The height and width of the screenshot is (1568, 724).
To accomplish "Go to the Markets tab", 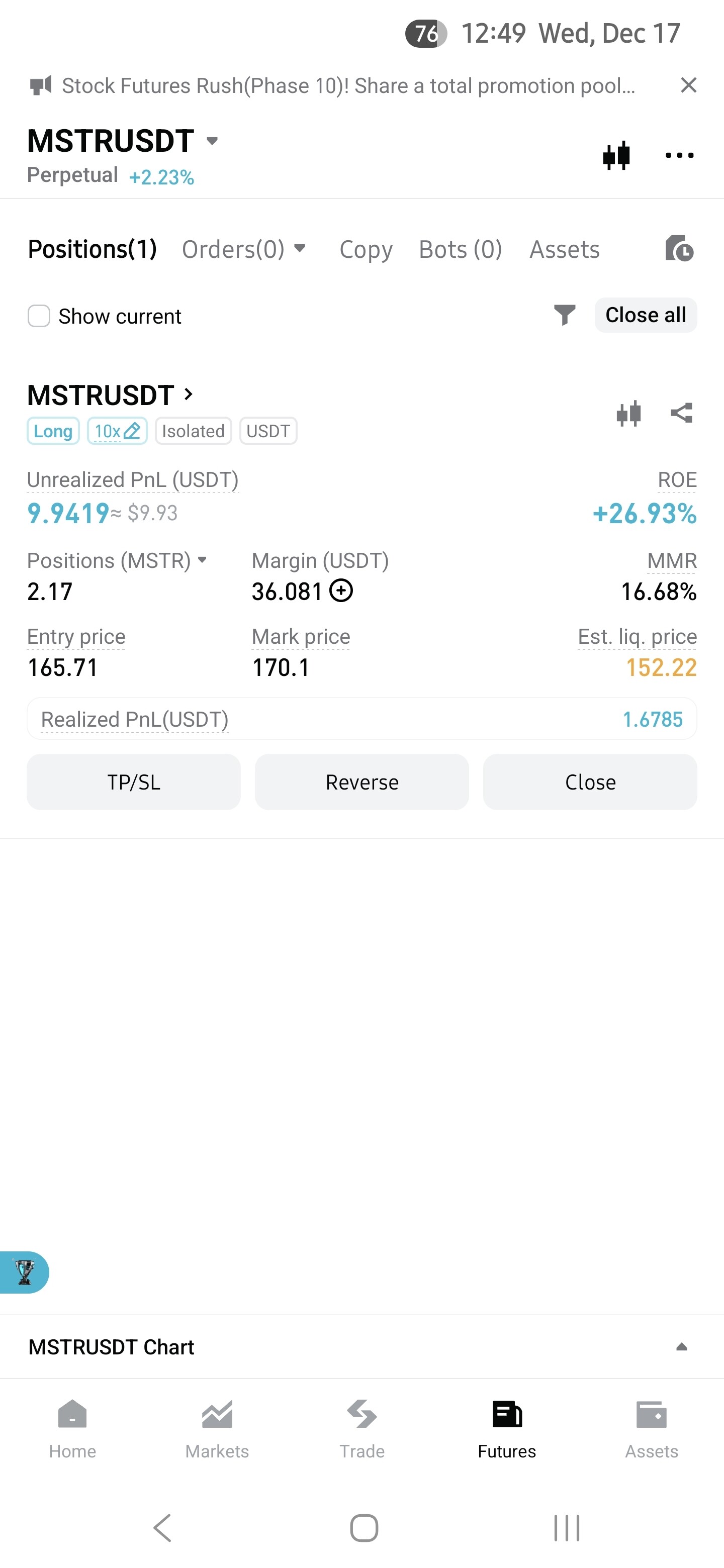I will (217, 1427).
